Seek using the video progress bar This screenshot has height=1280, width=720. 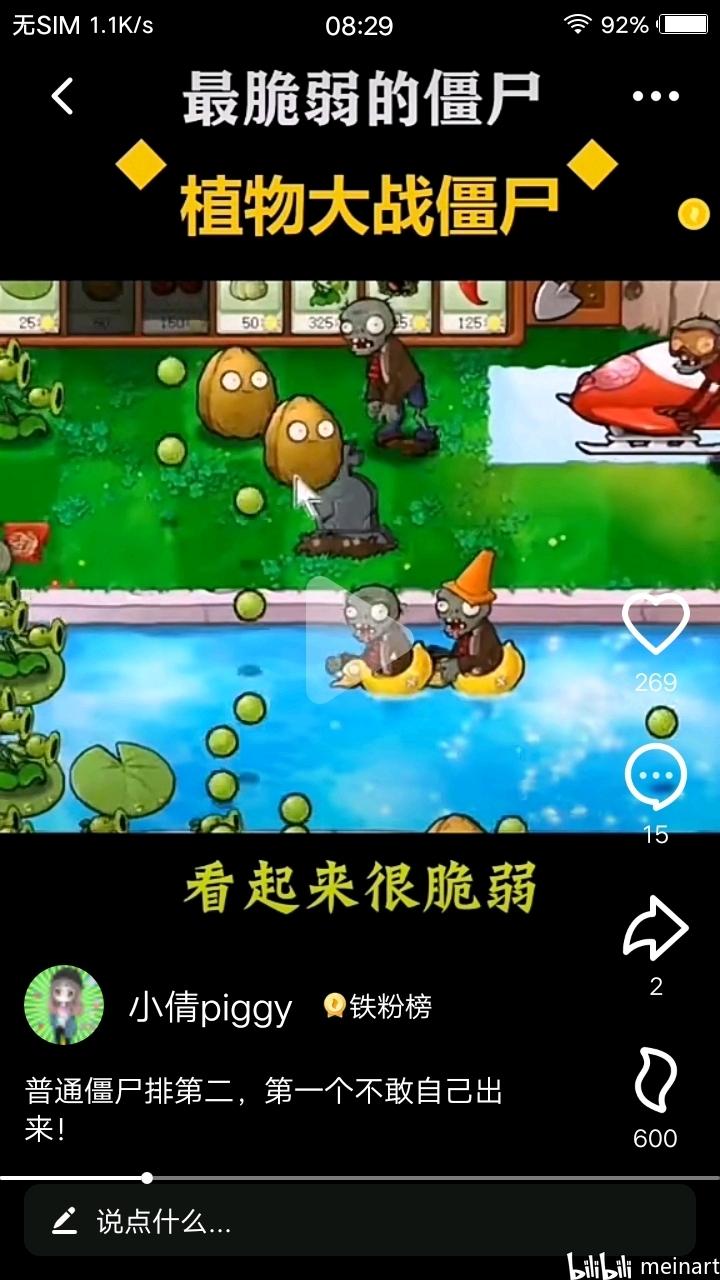[360, 1178]
